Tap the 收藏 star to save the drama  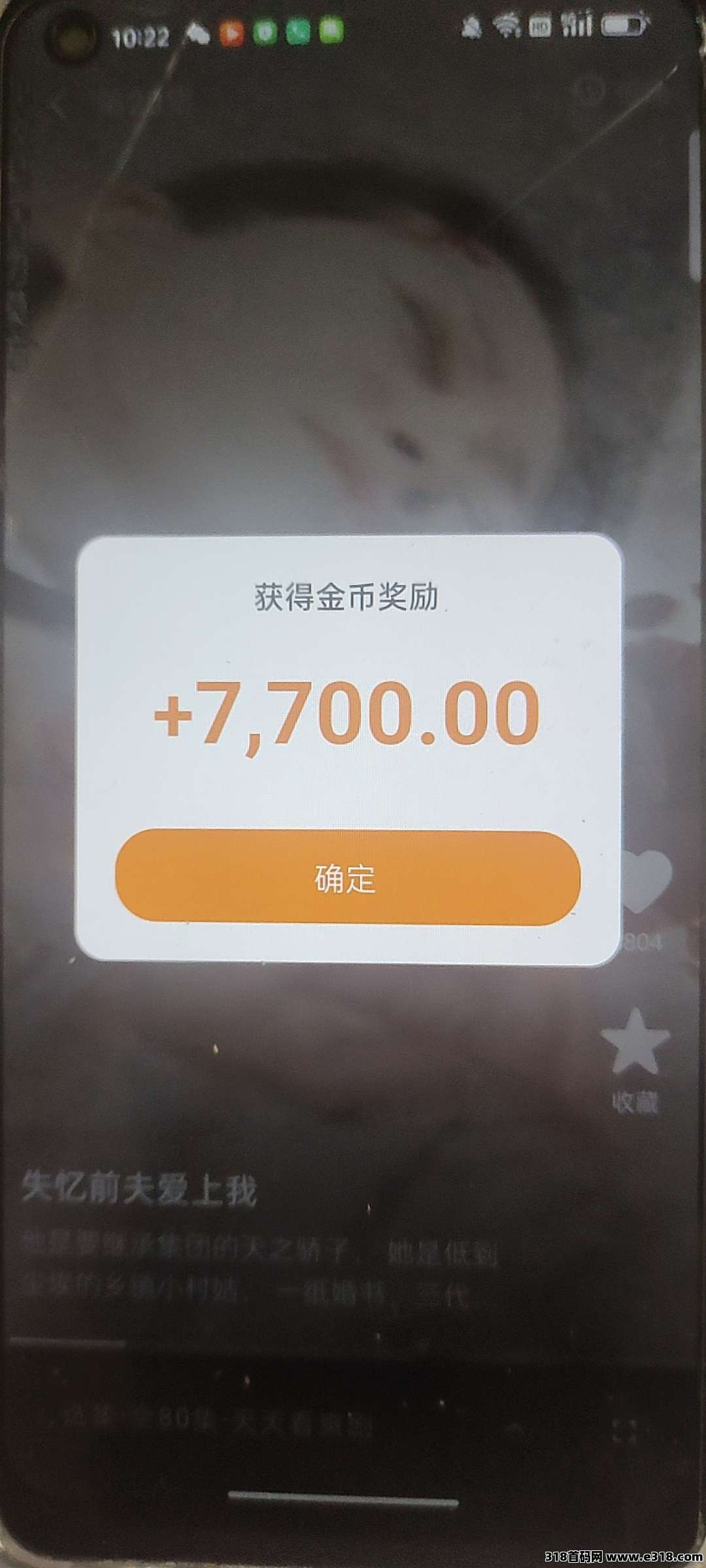coord(635,1041)
